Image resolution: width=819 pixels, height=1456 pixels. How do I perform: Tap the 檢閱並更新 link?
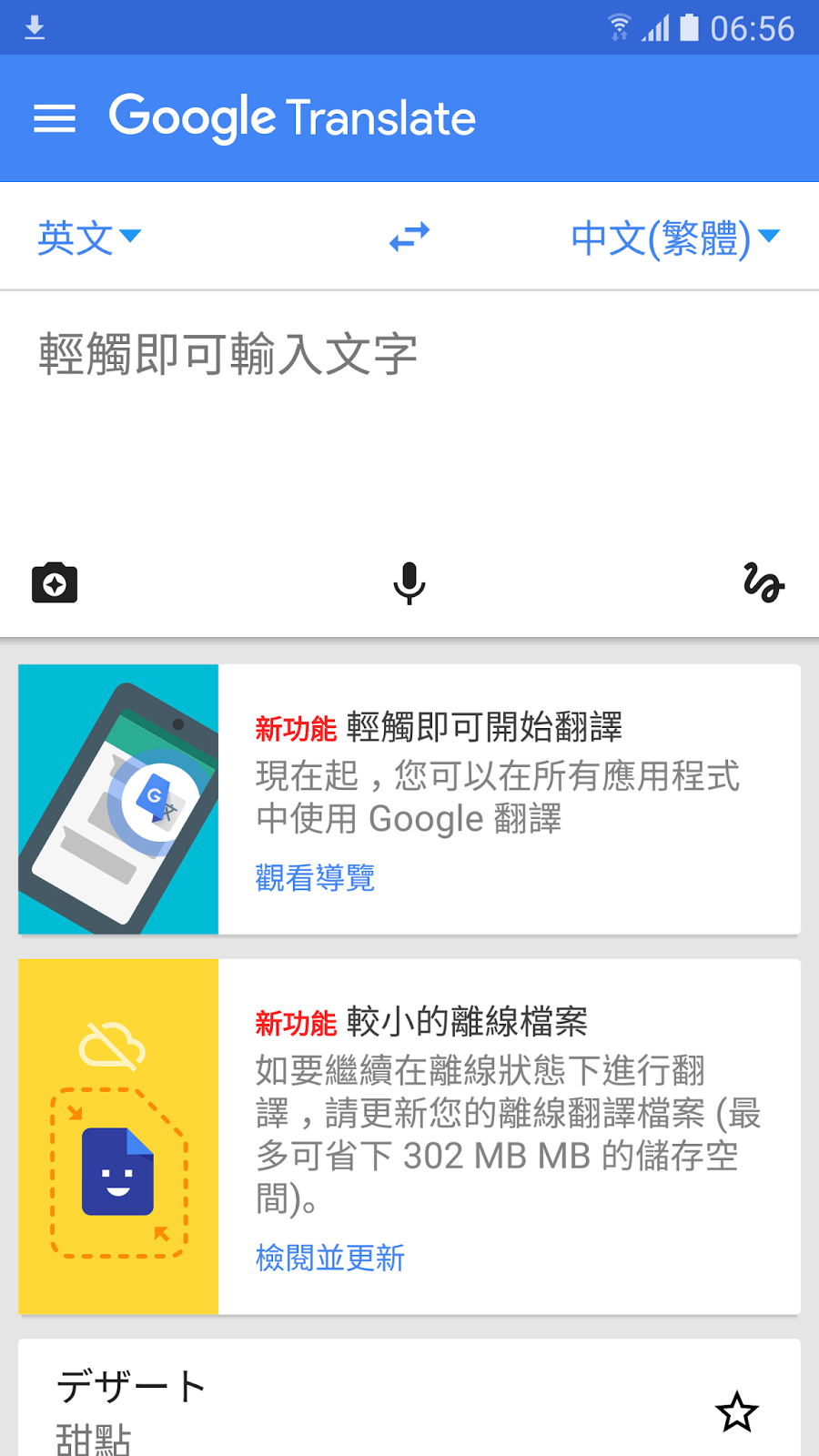(x=330, y=1259)
